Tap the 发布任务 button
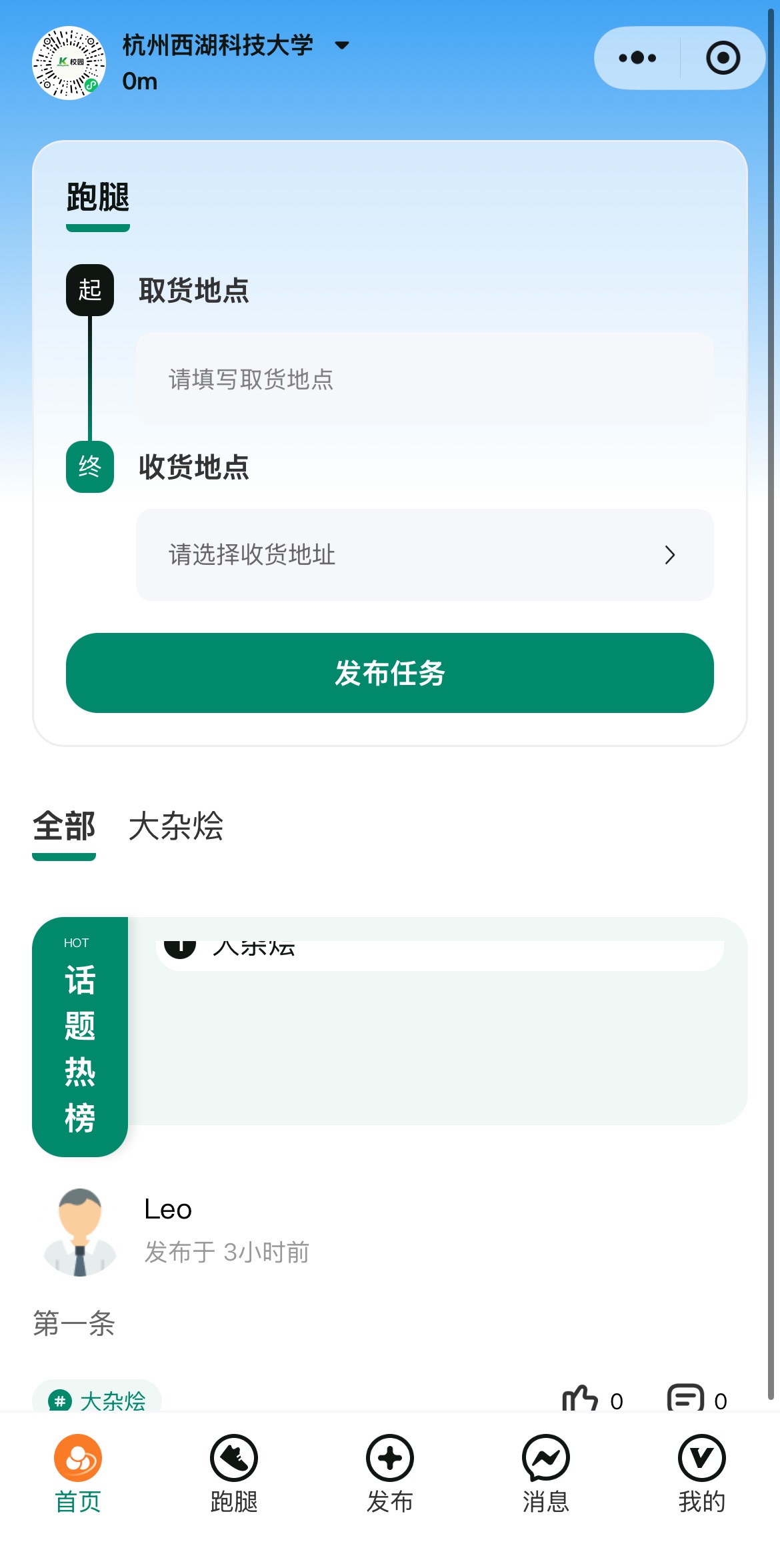 tap(390, 673)
